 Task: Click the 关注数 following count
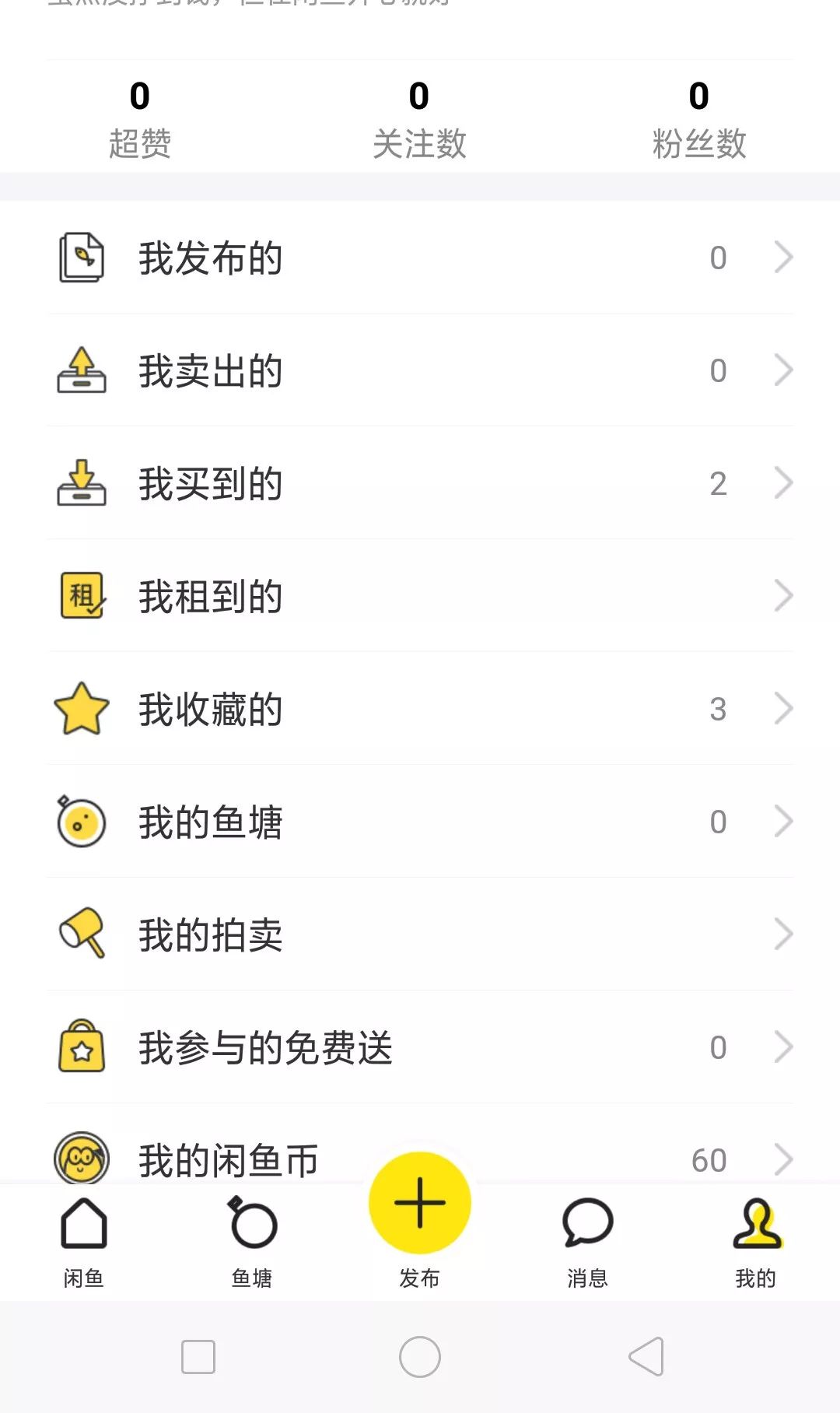420,117
